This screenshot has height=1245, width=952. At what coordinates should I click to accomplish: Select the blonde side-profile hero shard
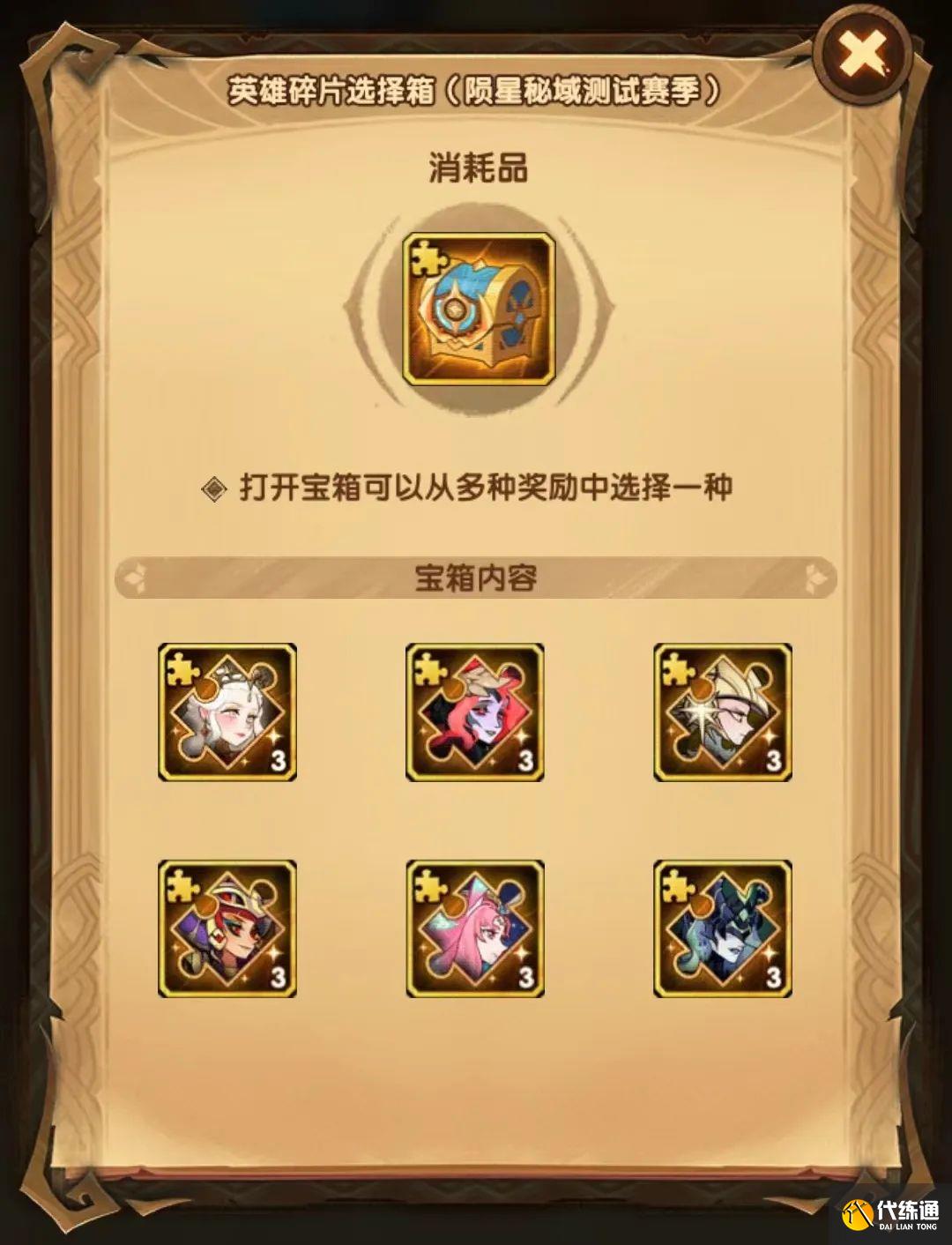723,712
